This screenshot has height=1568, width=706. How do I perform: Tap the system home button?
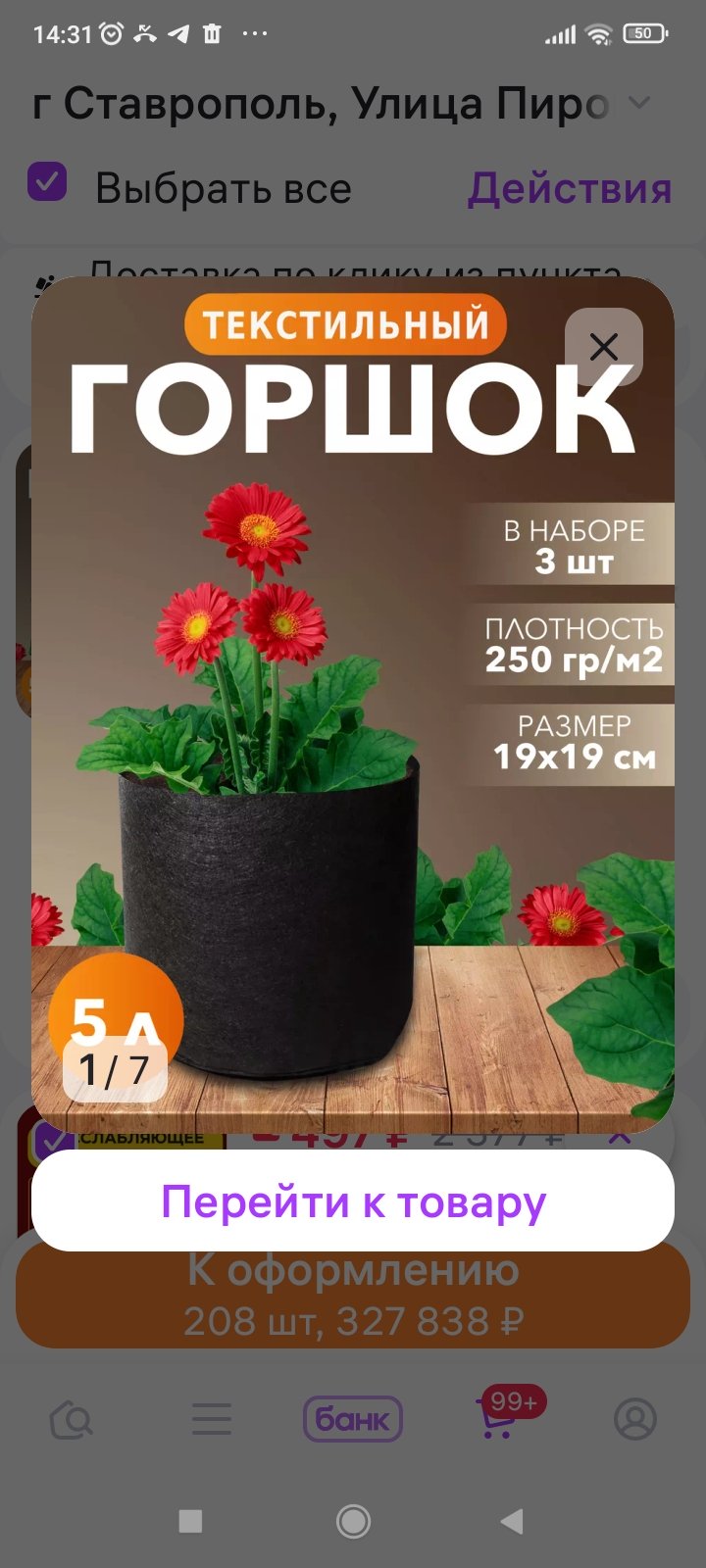click(353, 1521)
